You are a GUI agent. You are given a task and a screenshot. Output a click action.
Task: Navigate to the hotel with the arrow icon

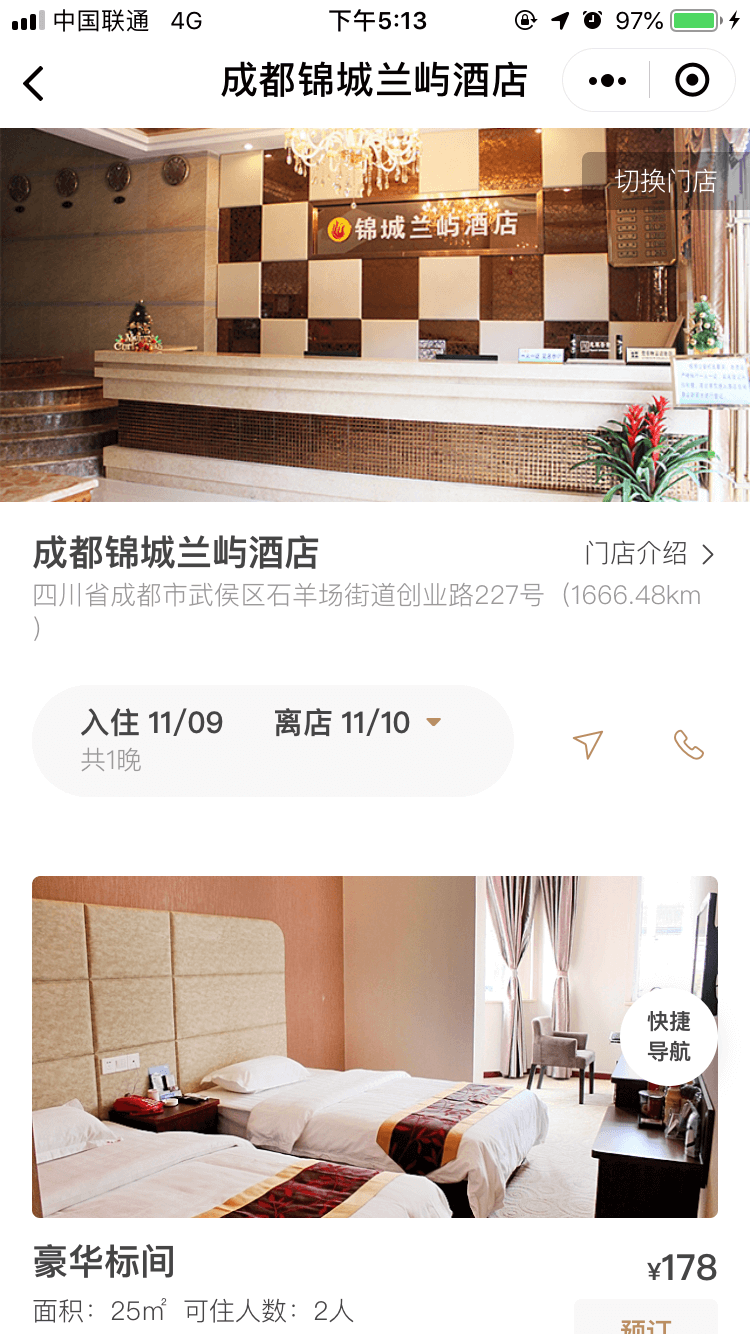coord(588,744)
